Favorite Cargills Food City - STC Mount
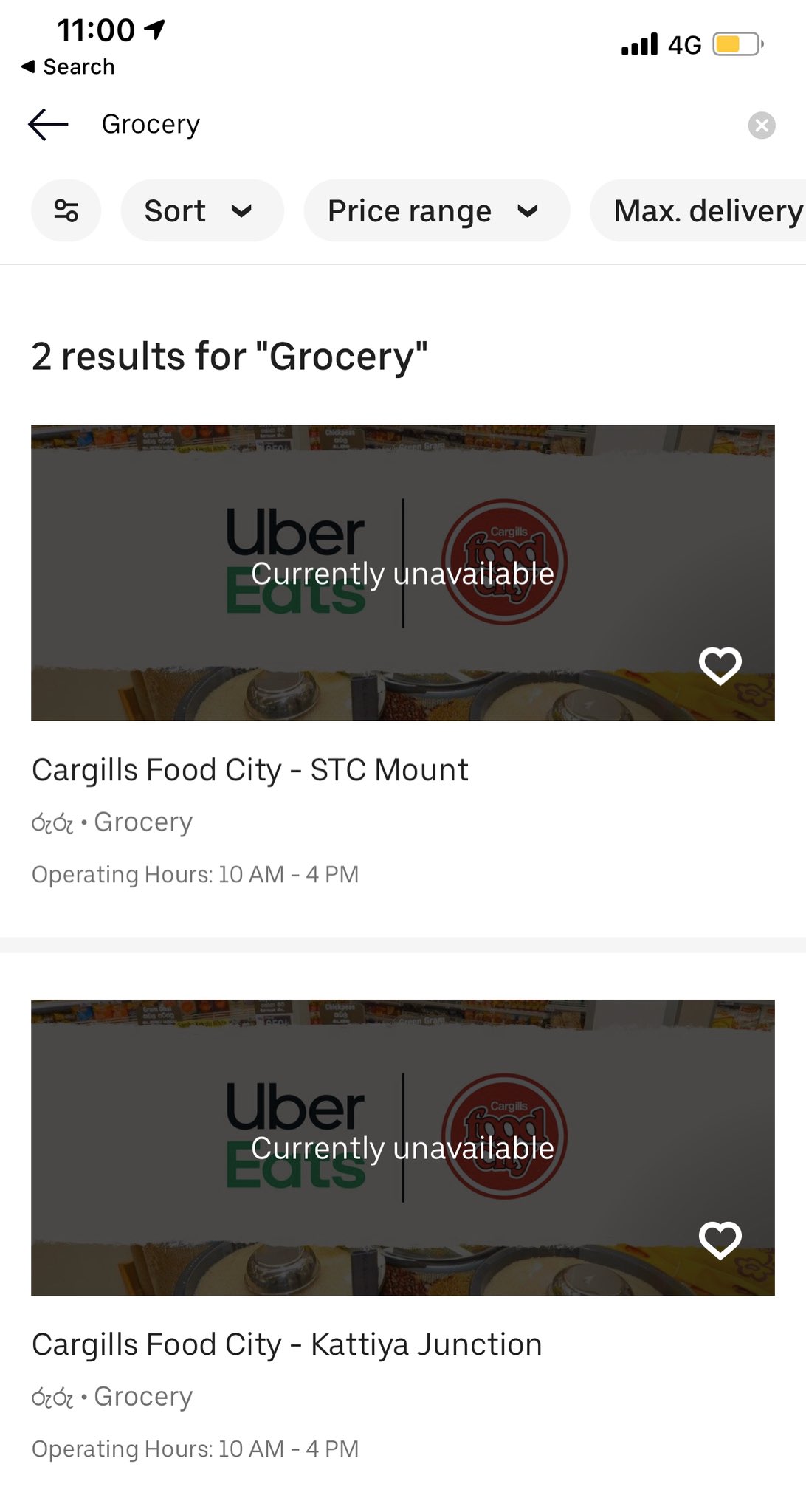This screenshot has height=1512, width=806. 720,665
